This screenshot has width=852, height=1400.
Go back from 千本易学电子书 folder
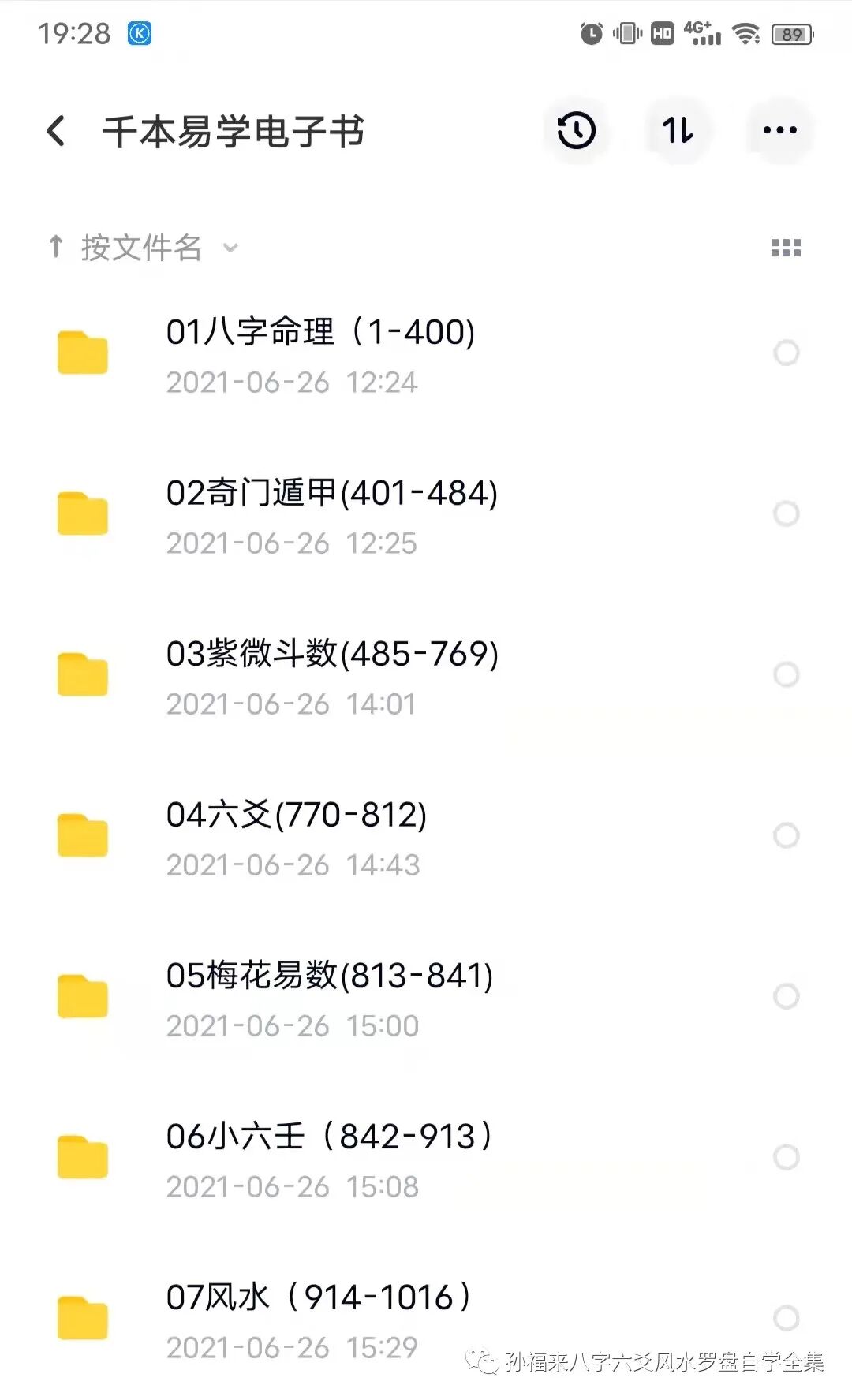[x=55, y=131]
